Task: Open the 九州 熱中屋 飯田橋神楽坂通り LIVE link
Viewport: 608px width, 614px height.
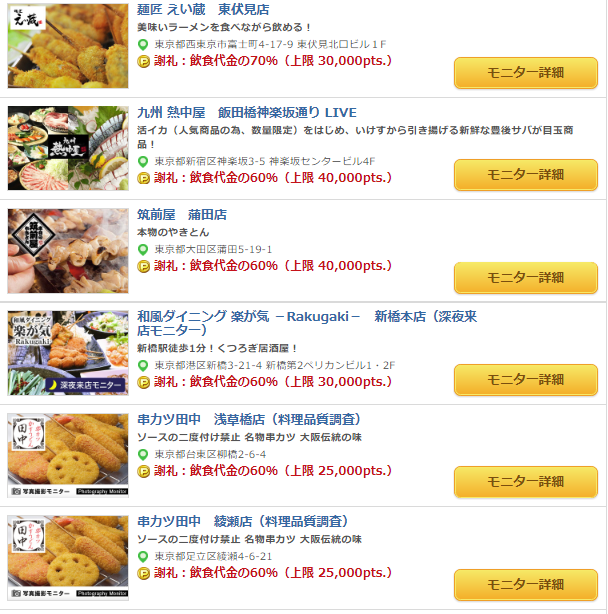Action: click(247, 112)
